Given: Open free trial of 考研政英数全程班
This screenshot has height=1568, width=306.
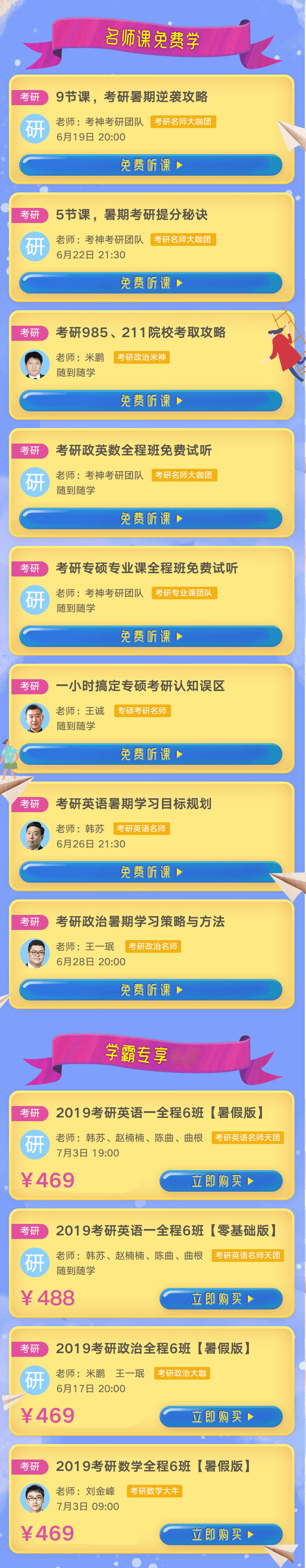Looking at the screenshot, I should coord(151,519).
